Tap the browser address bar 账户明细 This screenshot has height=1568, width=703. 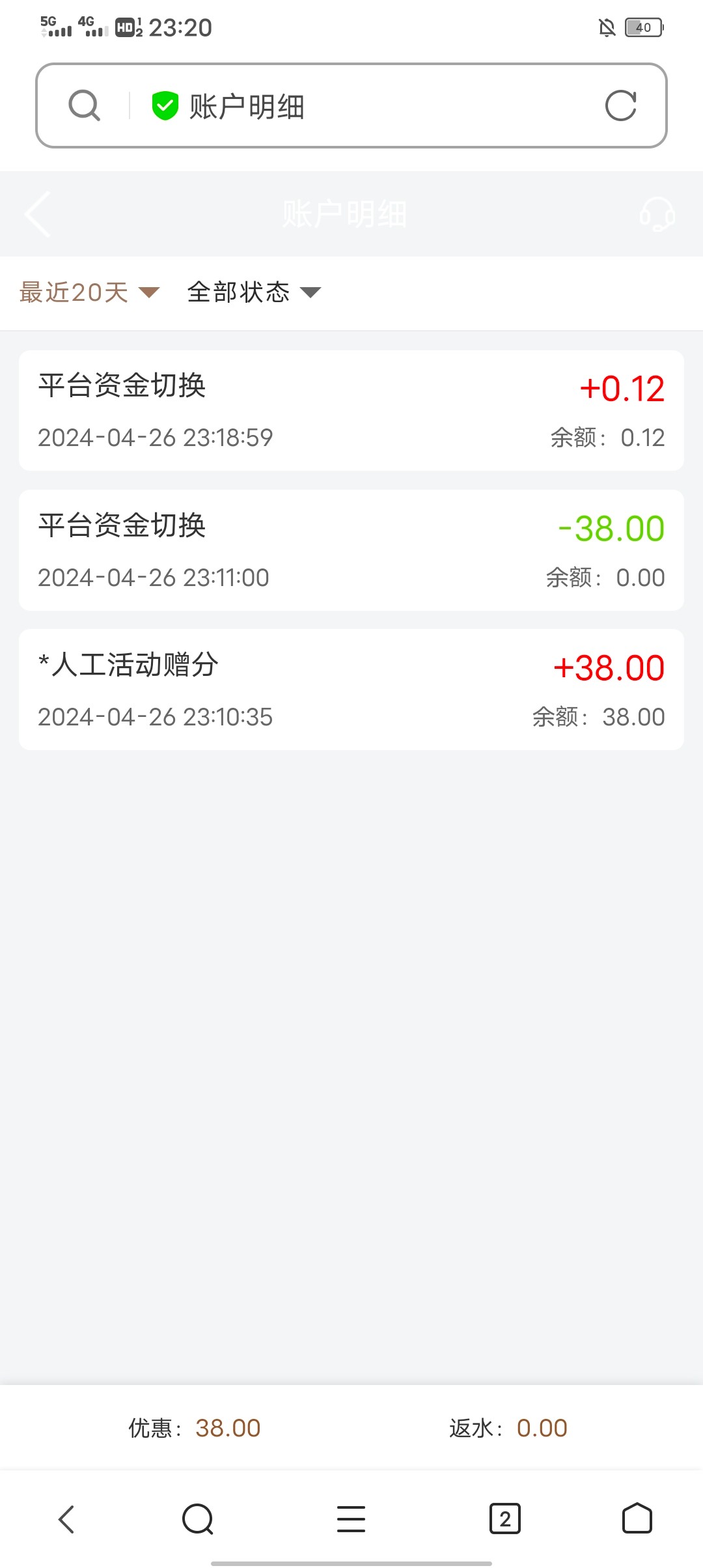365,105
